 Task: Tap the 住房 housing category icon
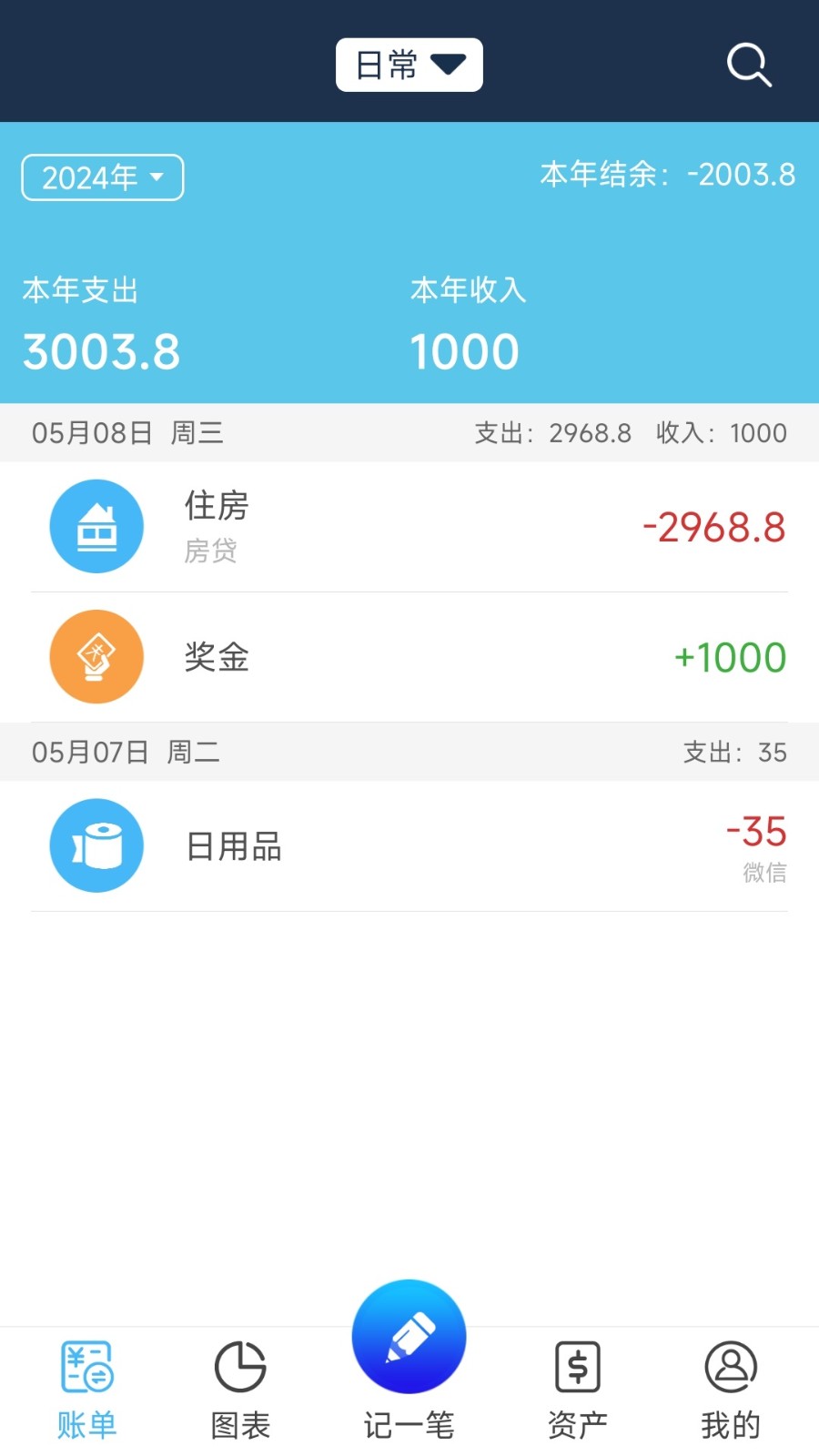[x=96, y=526]
